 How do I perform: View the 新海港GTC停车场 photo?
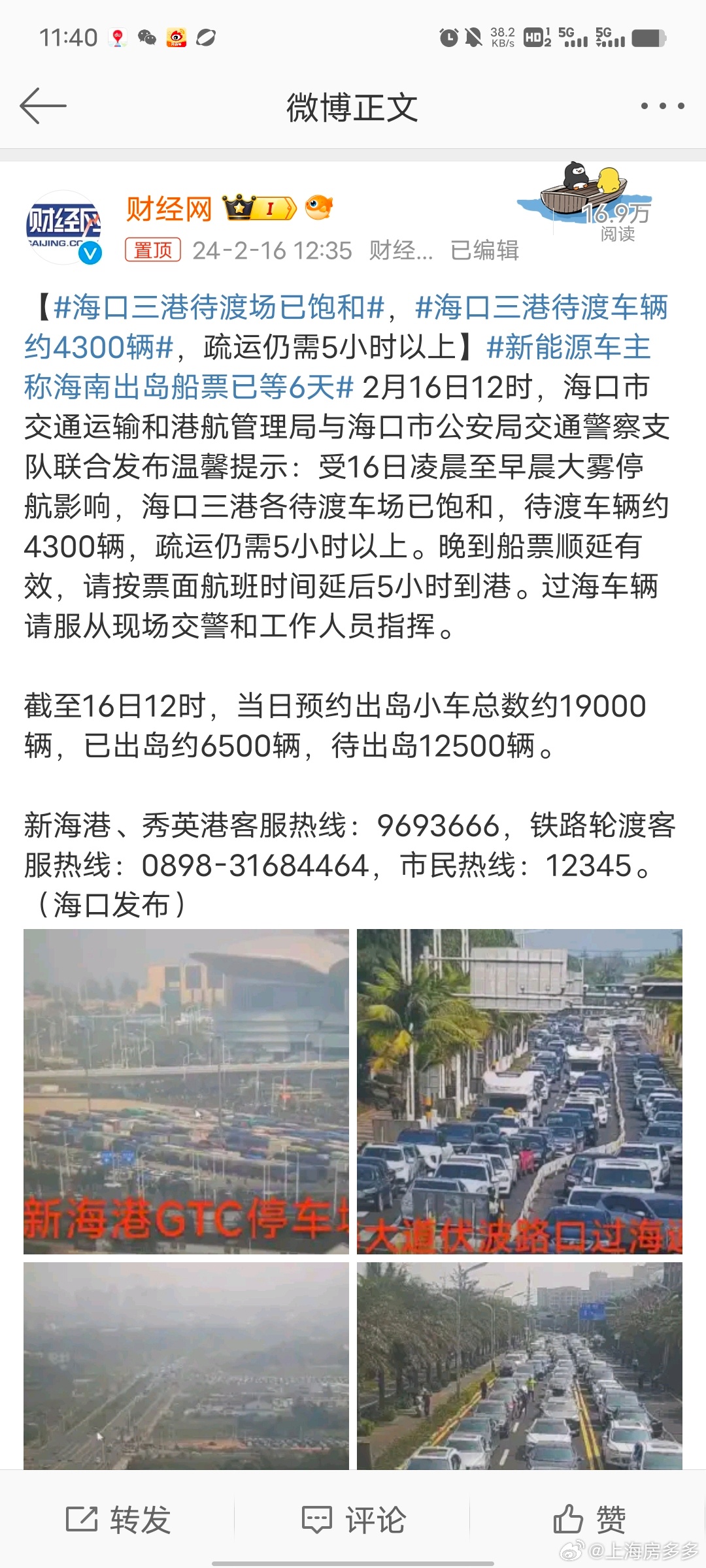point(186,1092)
